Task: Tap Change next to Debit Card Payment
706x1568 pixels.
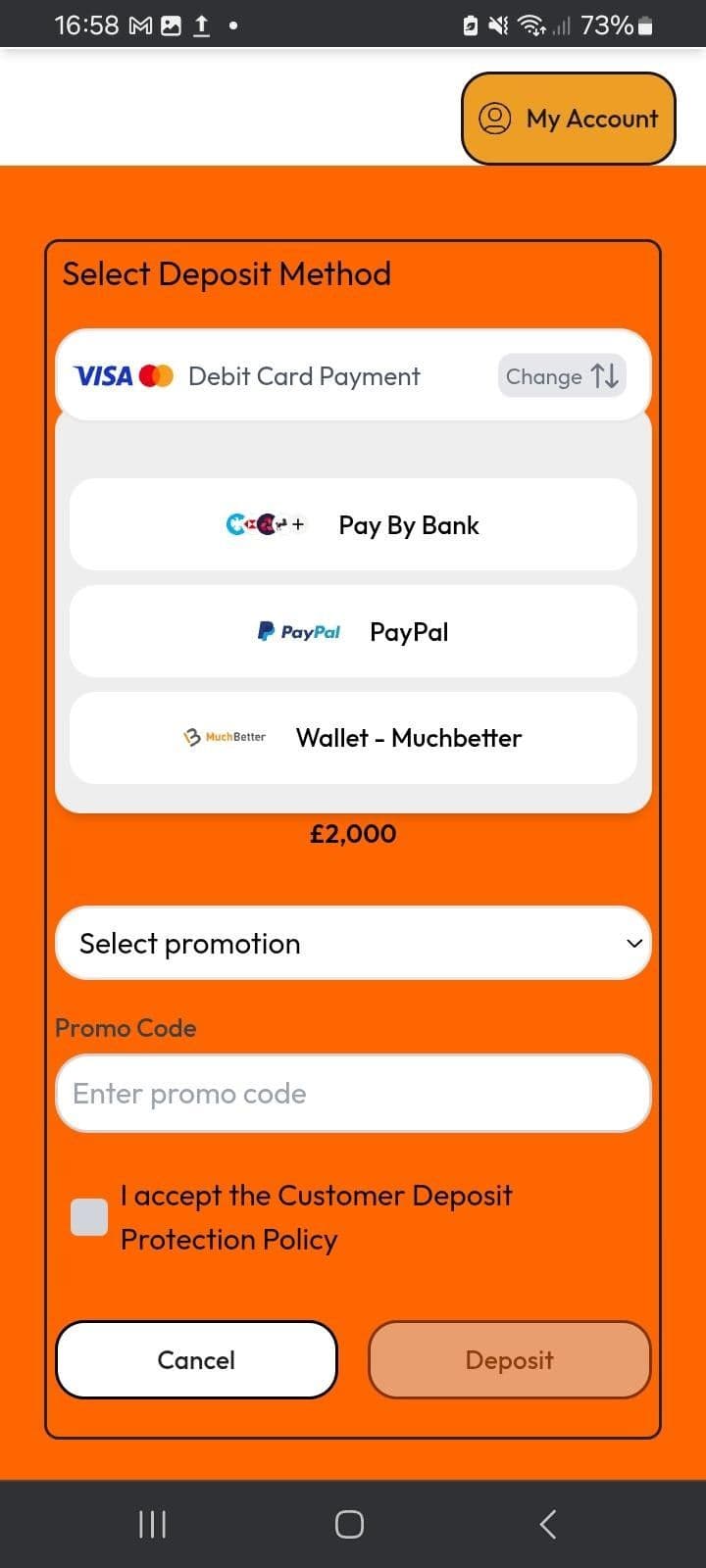Action: tap(561, 376)
